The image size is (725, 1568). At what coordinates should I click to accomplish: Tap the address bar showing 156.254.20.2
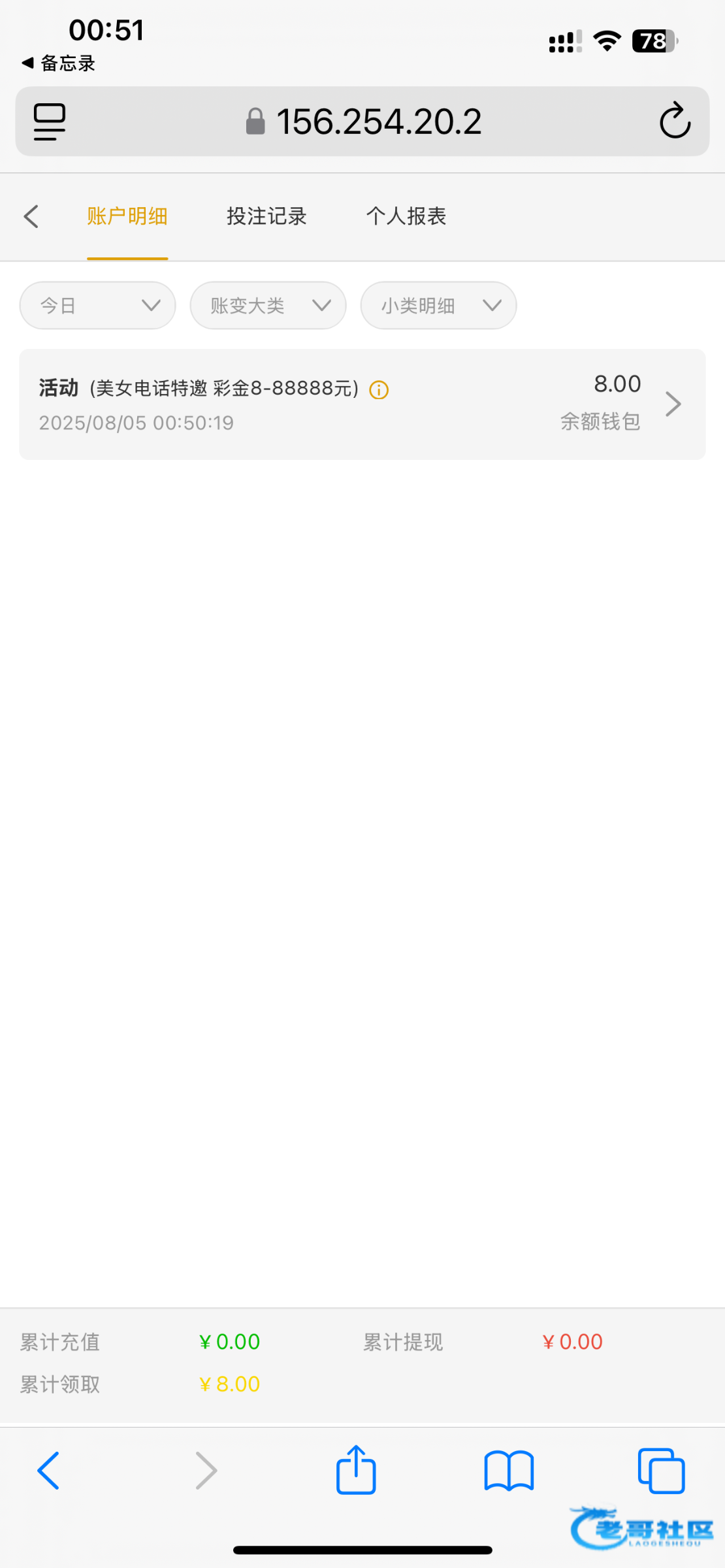362,122
